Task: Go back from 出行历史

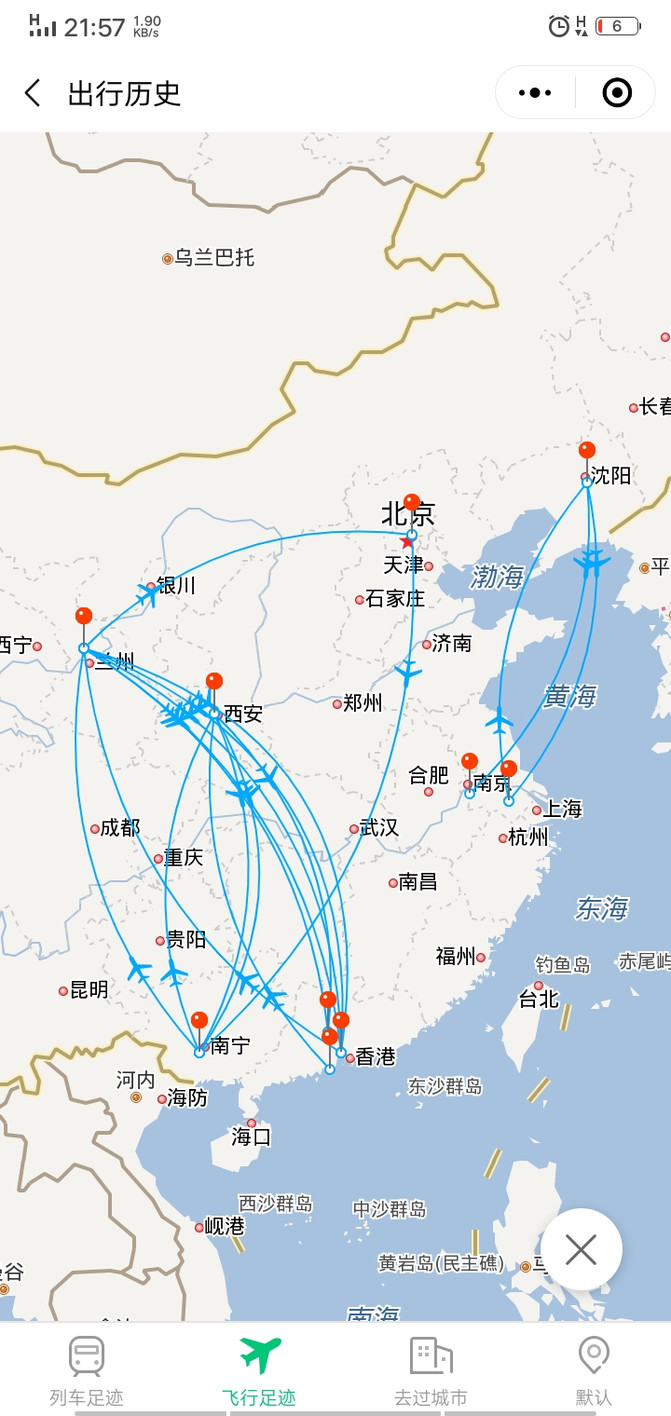Action: pyautogui.click(x=33, y=93)
